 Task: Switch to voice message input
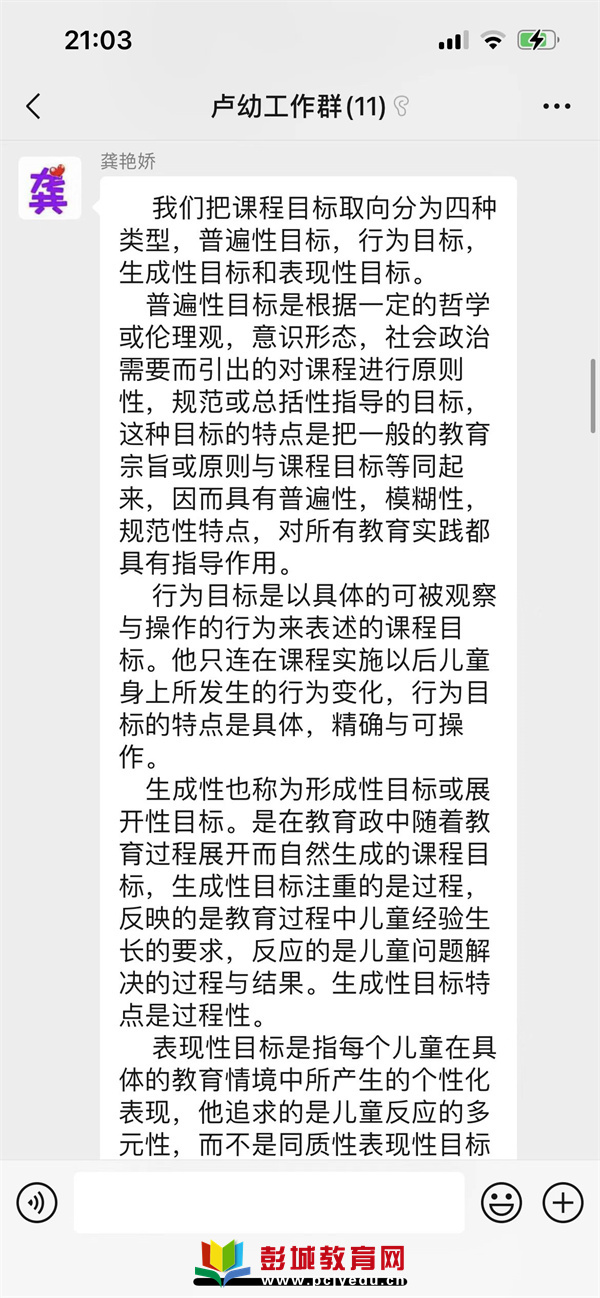coord(37,1202)
